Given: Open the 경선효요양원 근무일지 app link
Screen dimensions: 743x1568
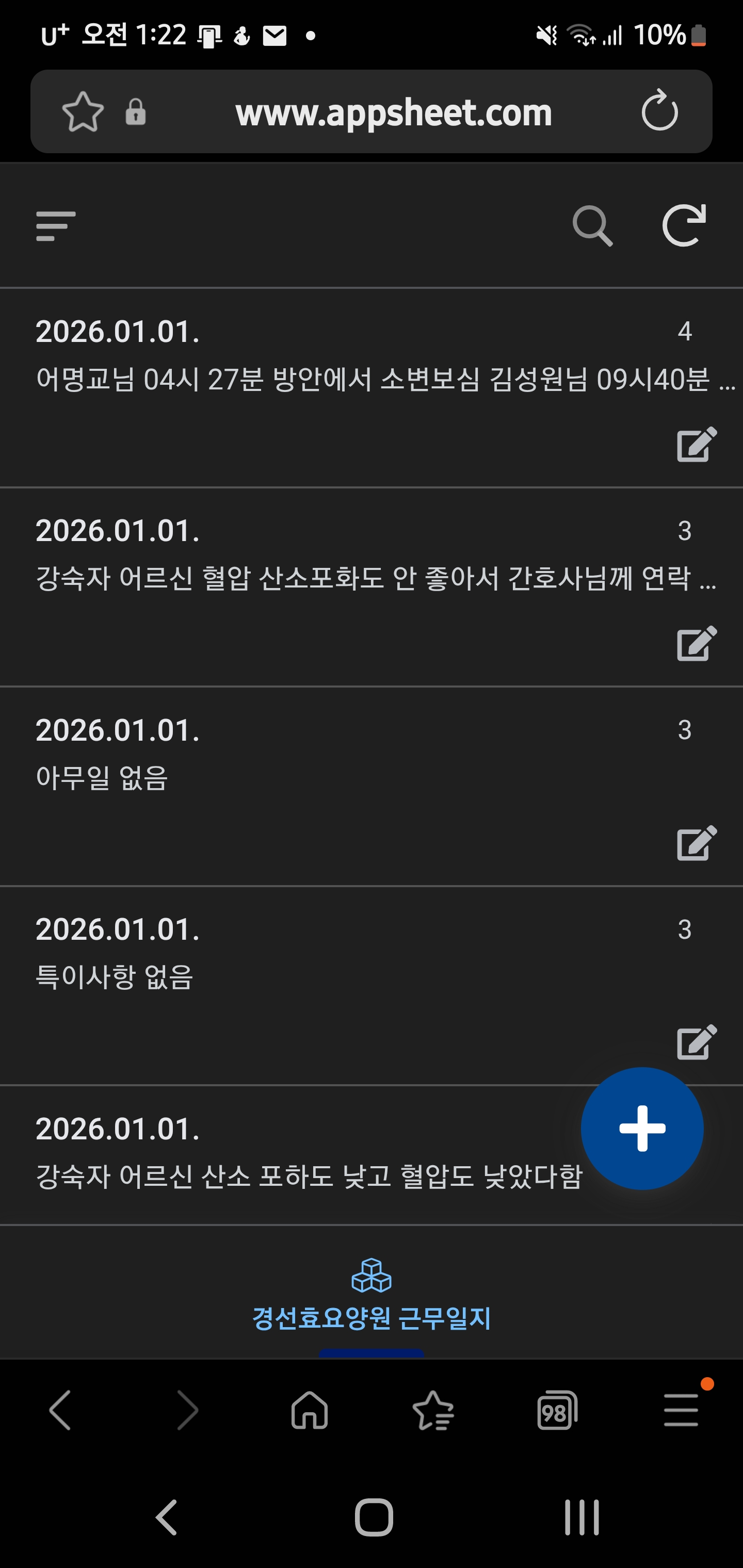Looking at the screenshot, I should 372,1317.
